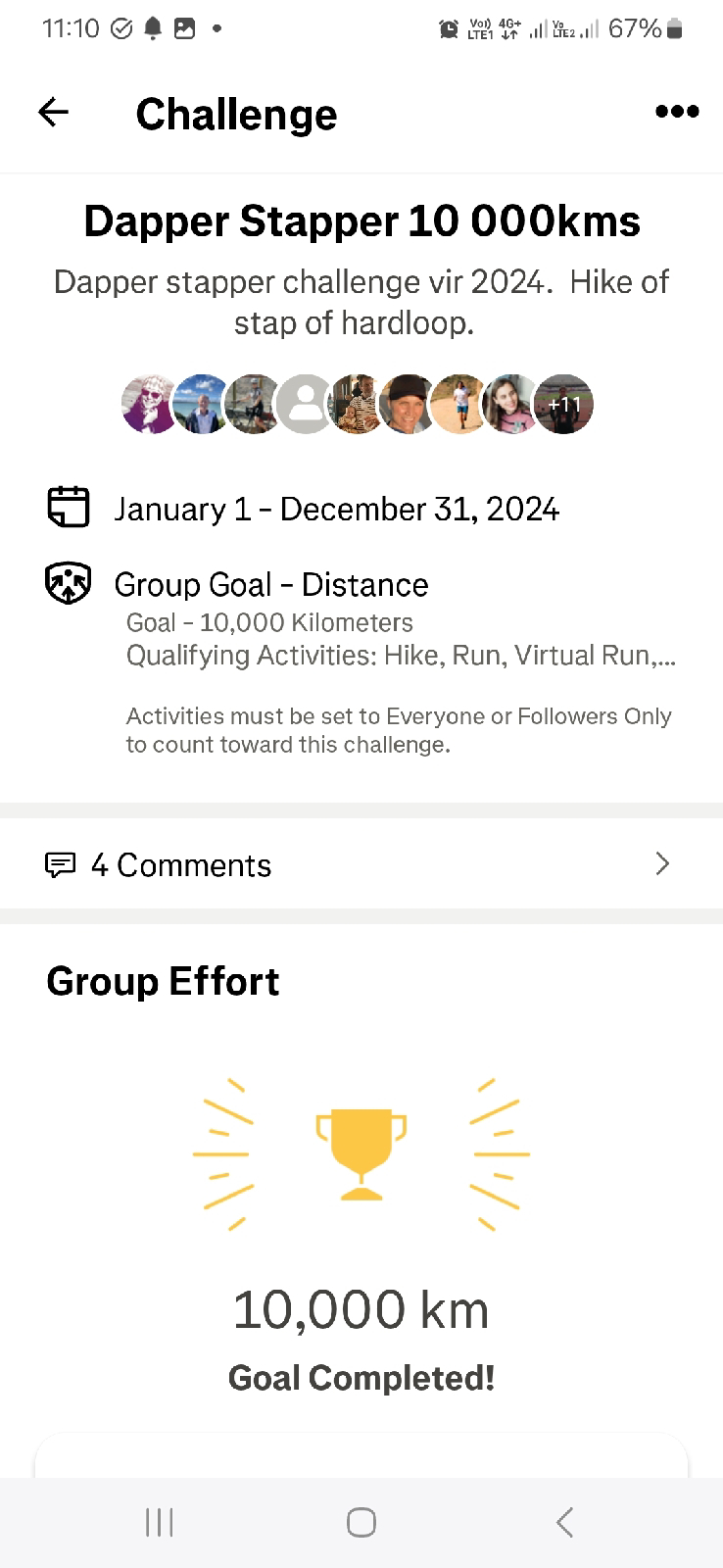723x1568 pixels.
Task: Expand the Group Goal qualifying activities details
Action: (401, 655)
